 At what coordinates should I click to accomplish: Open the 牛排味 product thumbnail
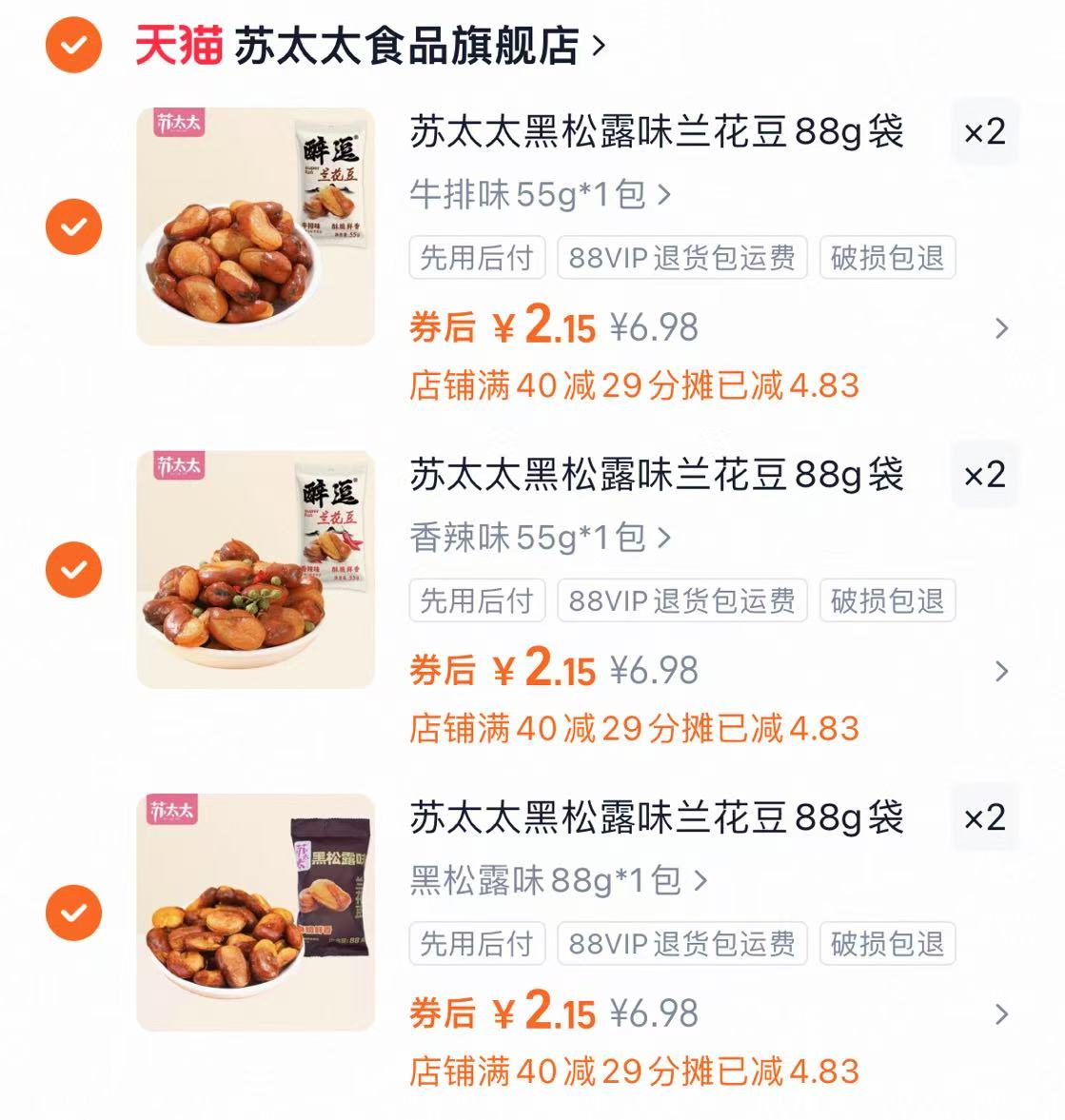[x=255, y=228]
